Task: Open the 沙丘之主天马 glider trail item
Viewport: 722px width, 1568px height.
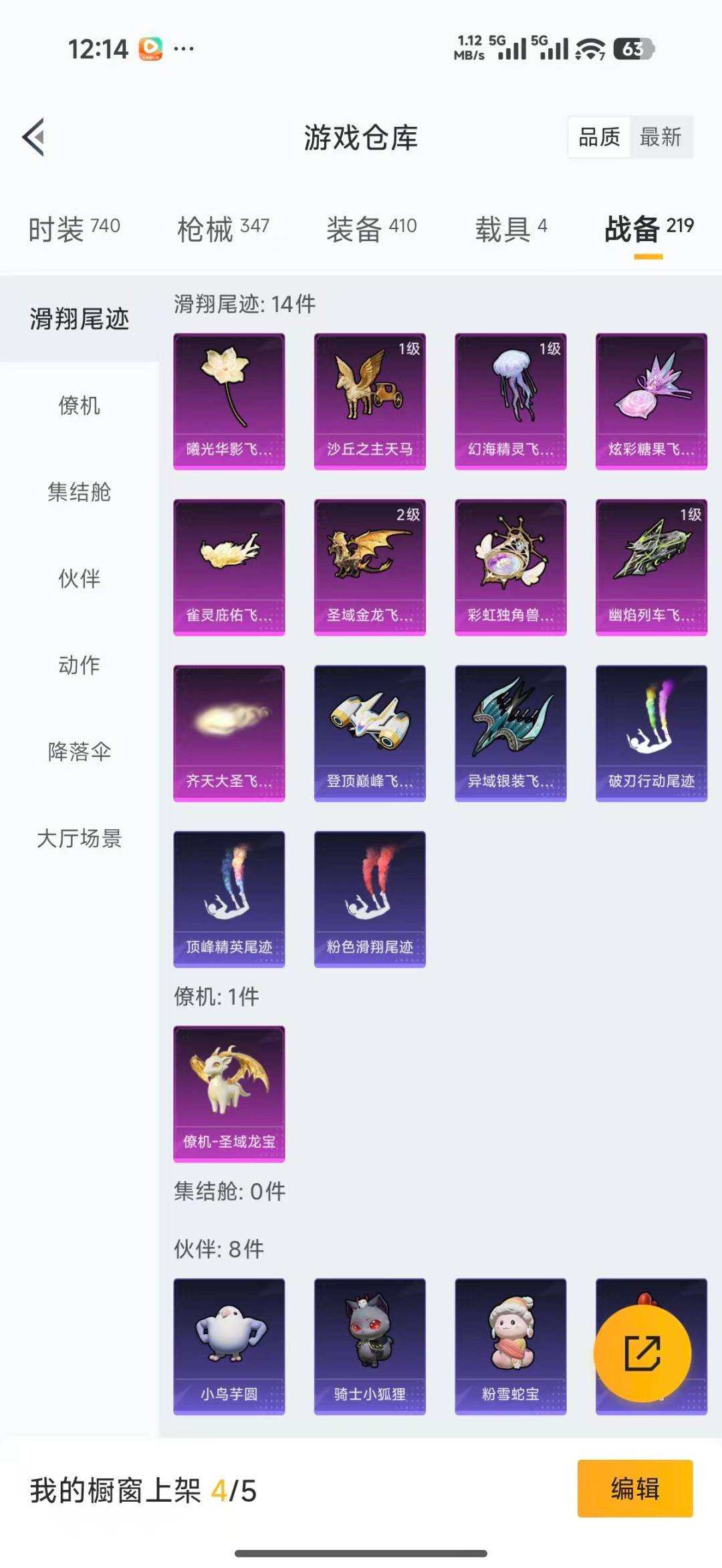Action: (x=370, y=400)
